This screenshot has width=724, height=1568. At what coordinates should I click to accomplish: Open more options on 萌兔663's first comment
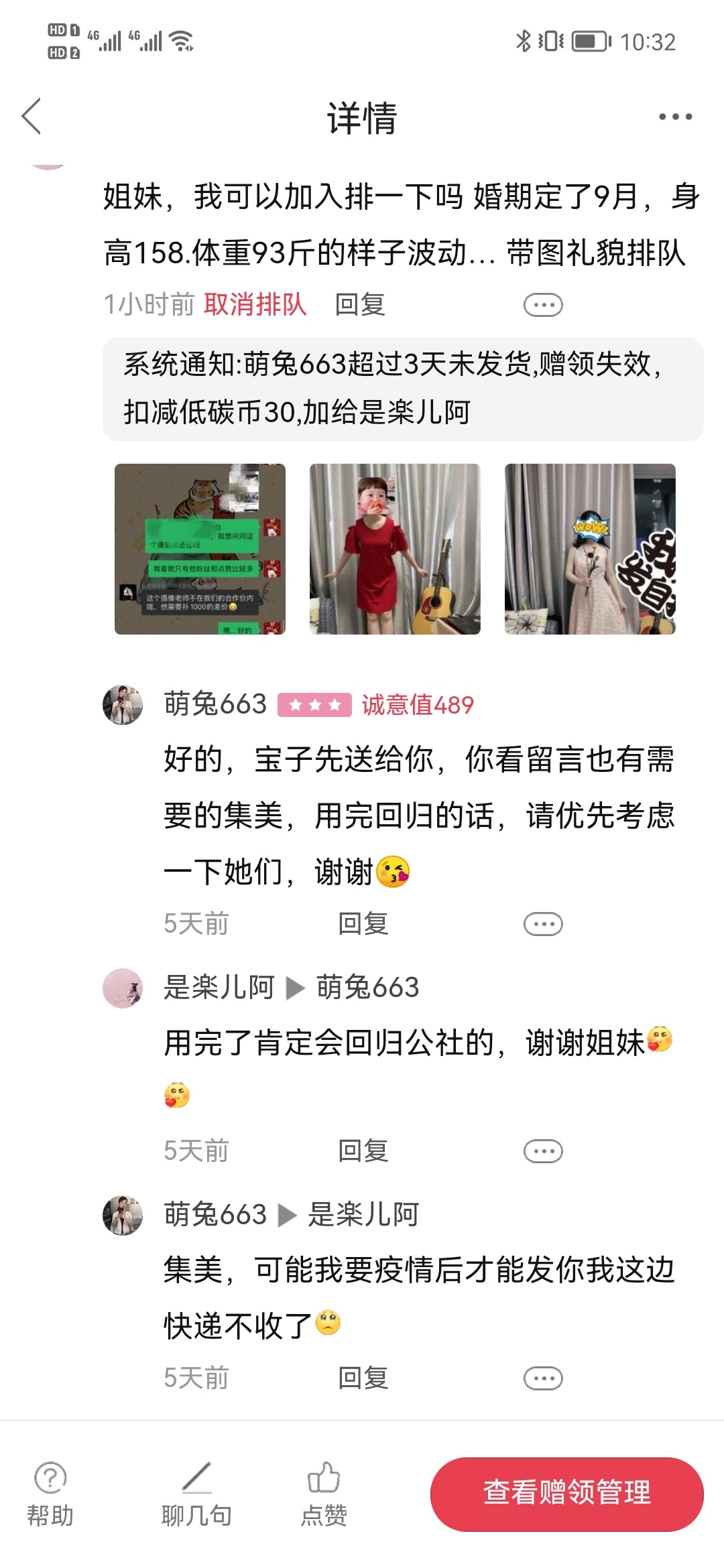click(543, 924)
